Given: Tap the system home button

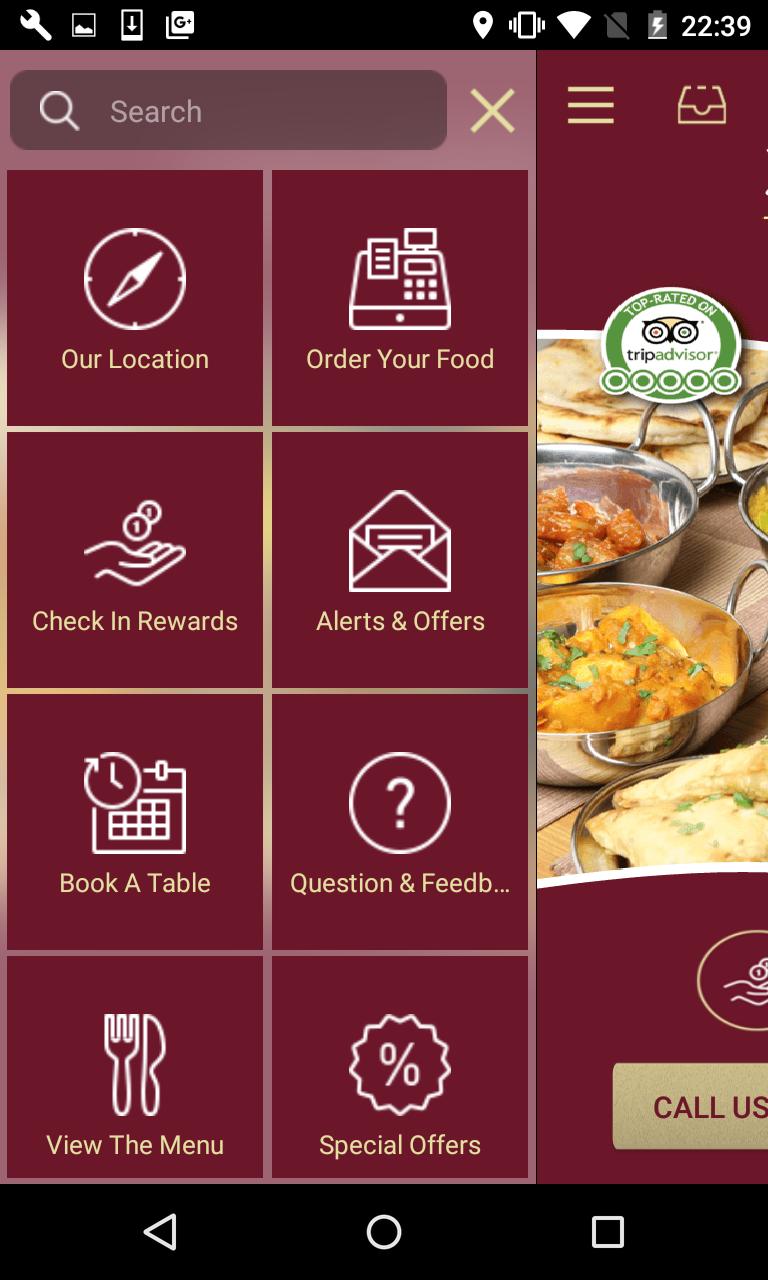Looking at the screenshot, I should pos(384,1232).
